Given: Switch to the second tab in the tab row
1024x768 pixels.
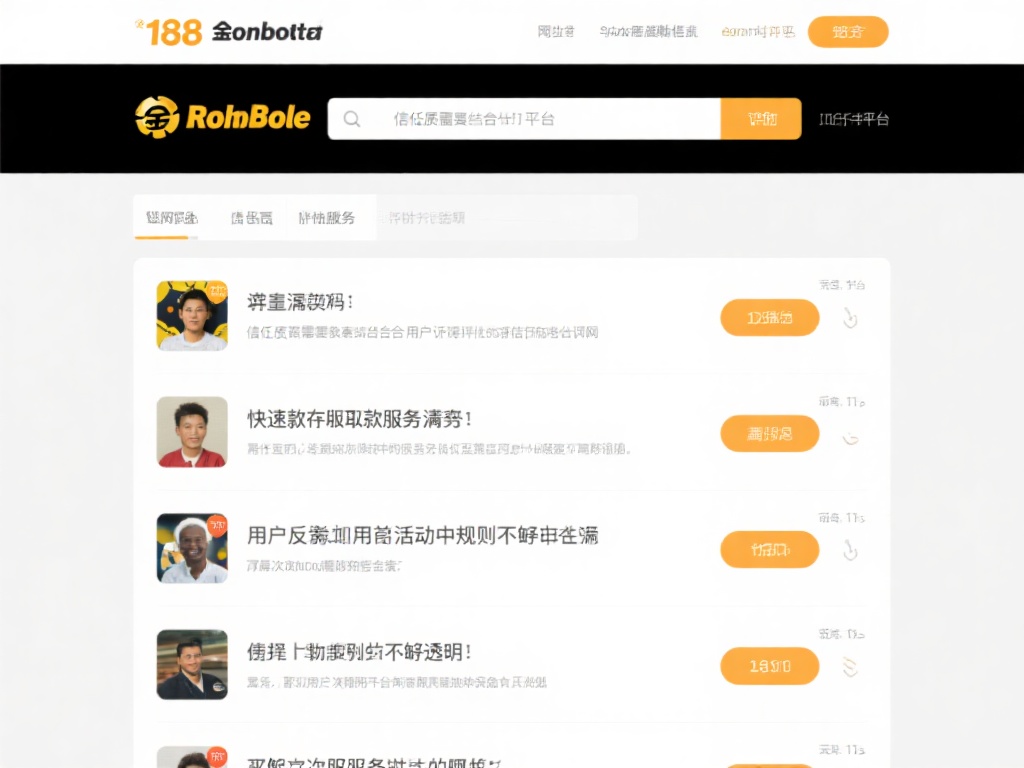Looking at the screenshot, I should pyautogui.click(x=251, y=218).
